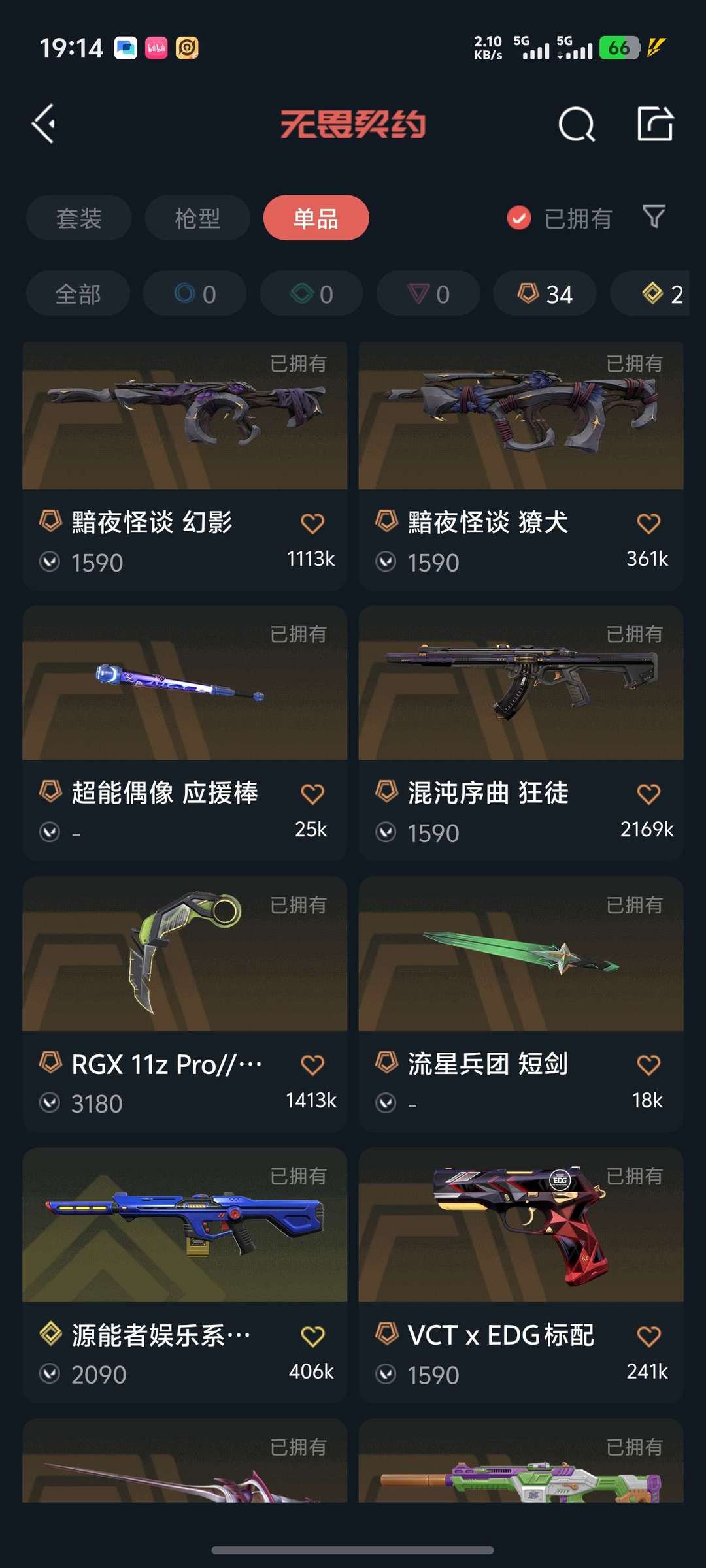Image resolution: width=706 pixels, height=1568 pixels.
Task: Tap the back arrow
Action: (43, 123)
